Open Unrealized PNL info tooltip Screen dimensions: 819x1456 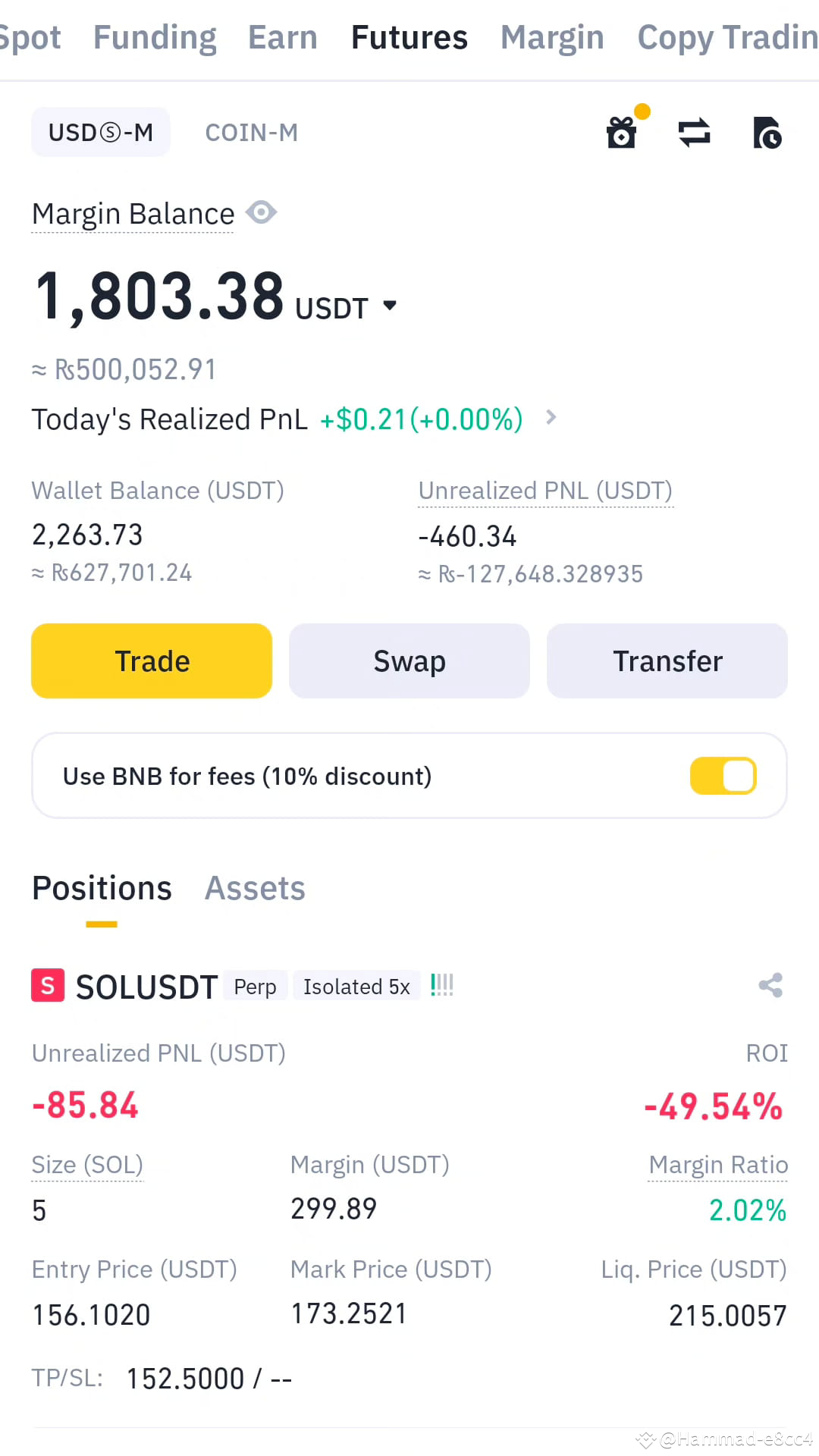click(x=545, y=491)
